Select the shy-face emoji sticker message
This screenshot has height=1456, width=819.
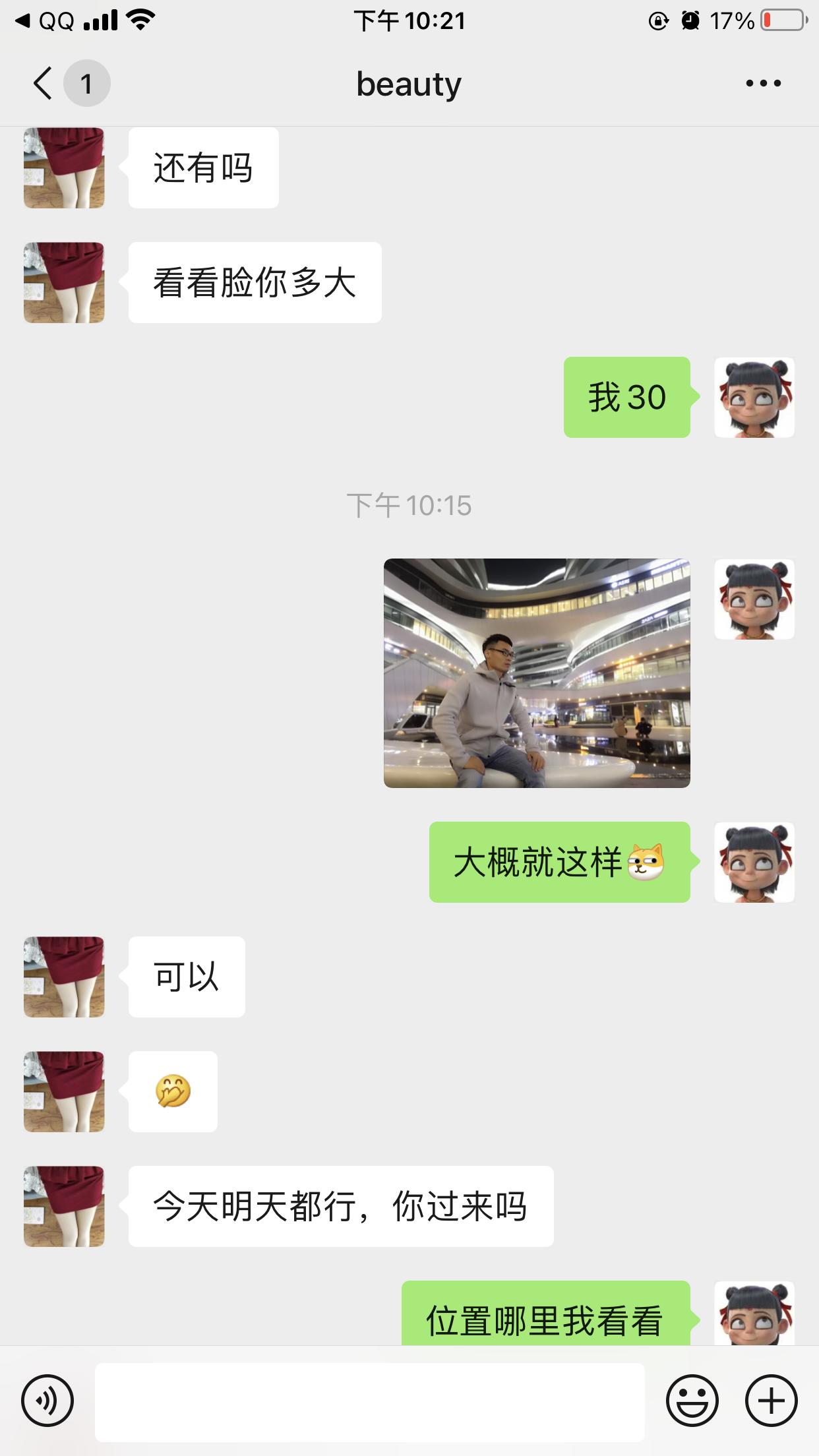click(173, 1091)
